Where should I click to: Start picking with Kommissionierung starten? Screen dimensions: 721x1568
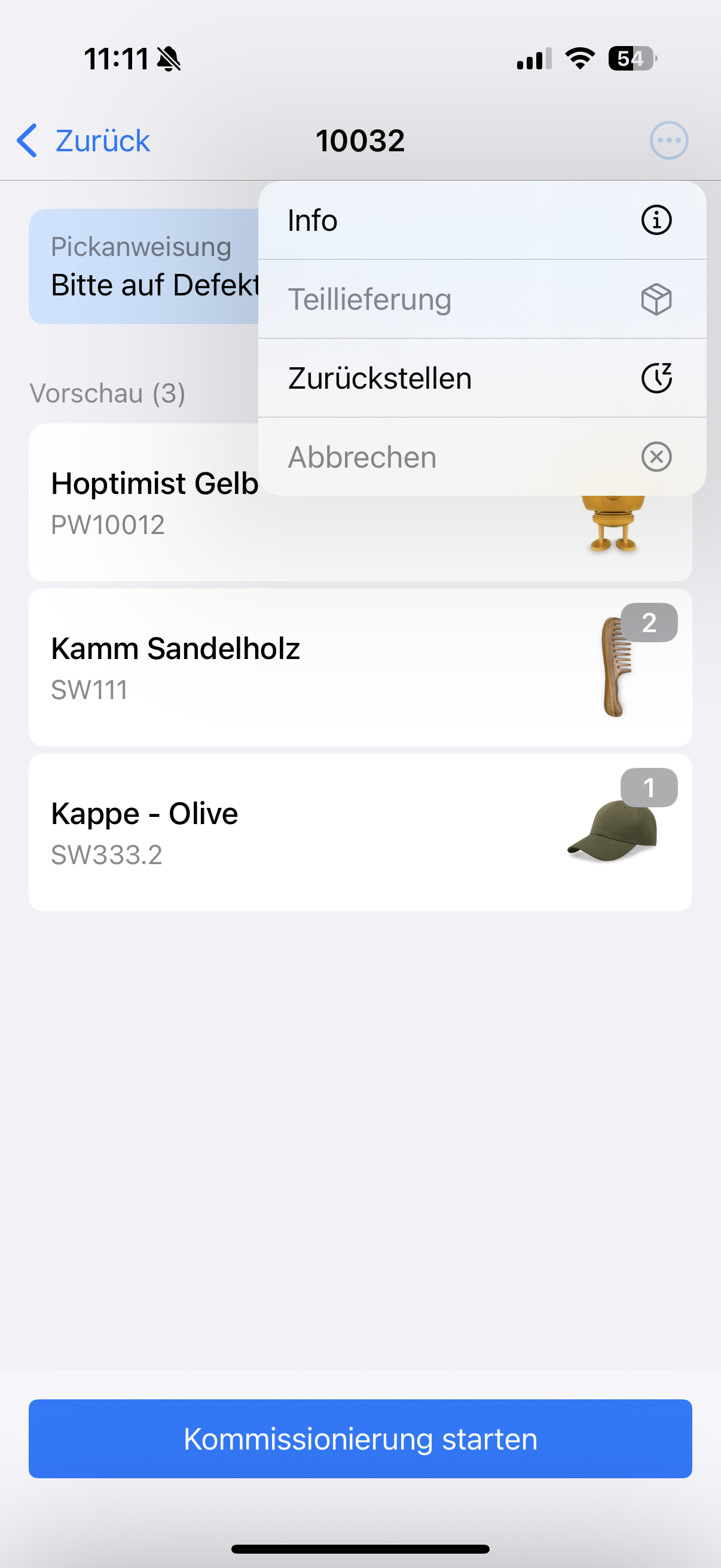pos(360,1439)
